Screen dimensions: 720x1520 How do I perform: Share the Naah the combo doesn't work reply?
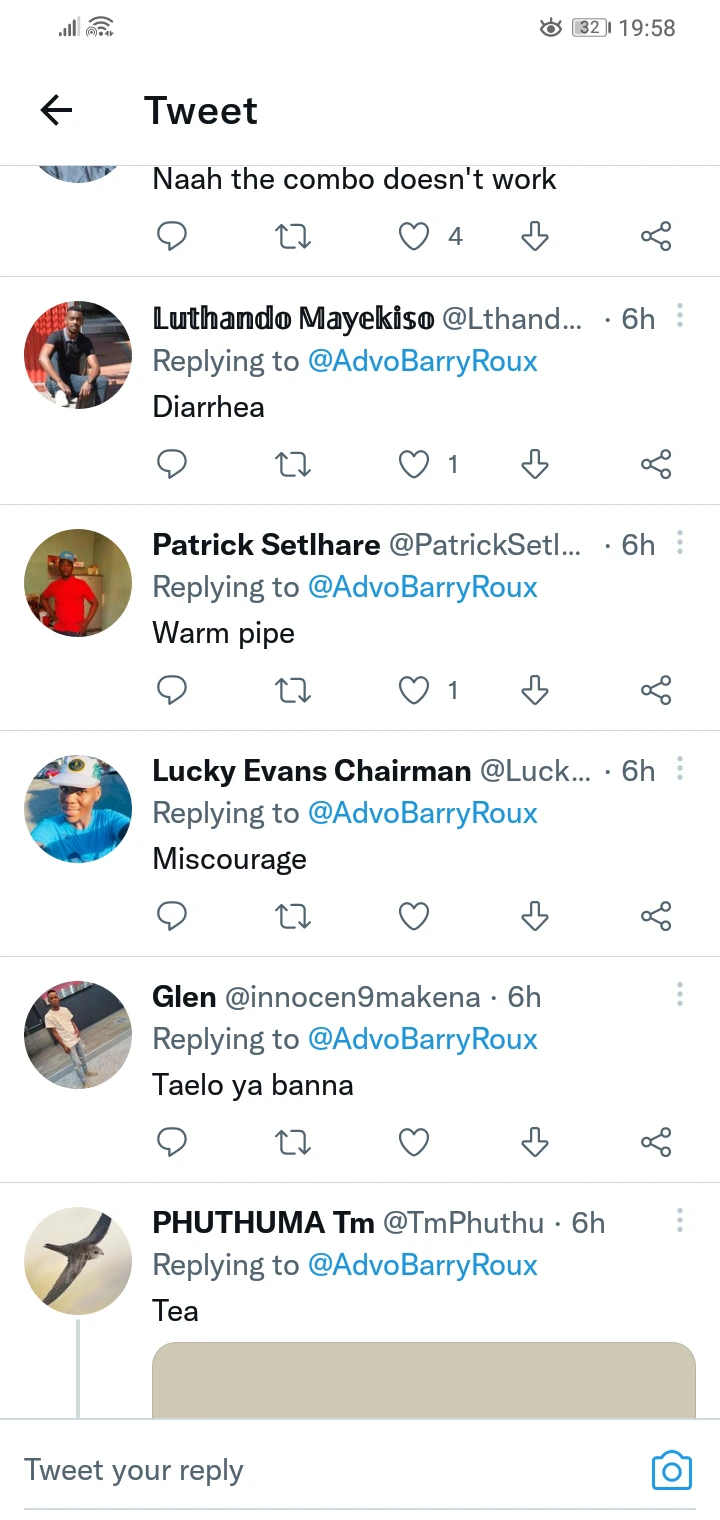655,237
